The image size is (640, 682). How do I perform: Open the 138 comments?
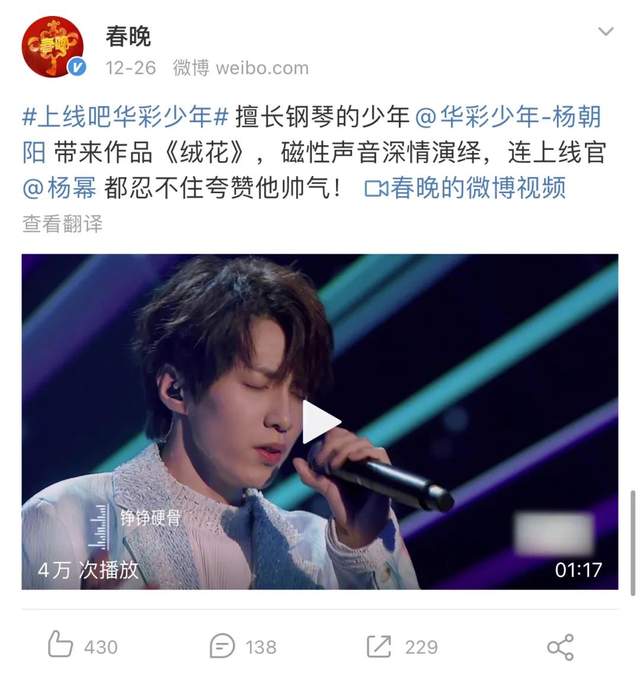tap(243, 646)
